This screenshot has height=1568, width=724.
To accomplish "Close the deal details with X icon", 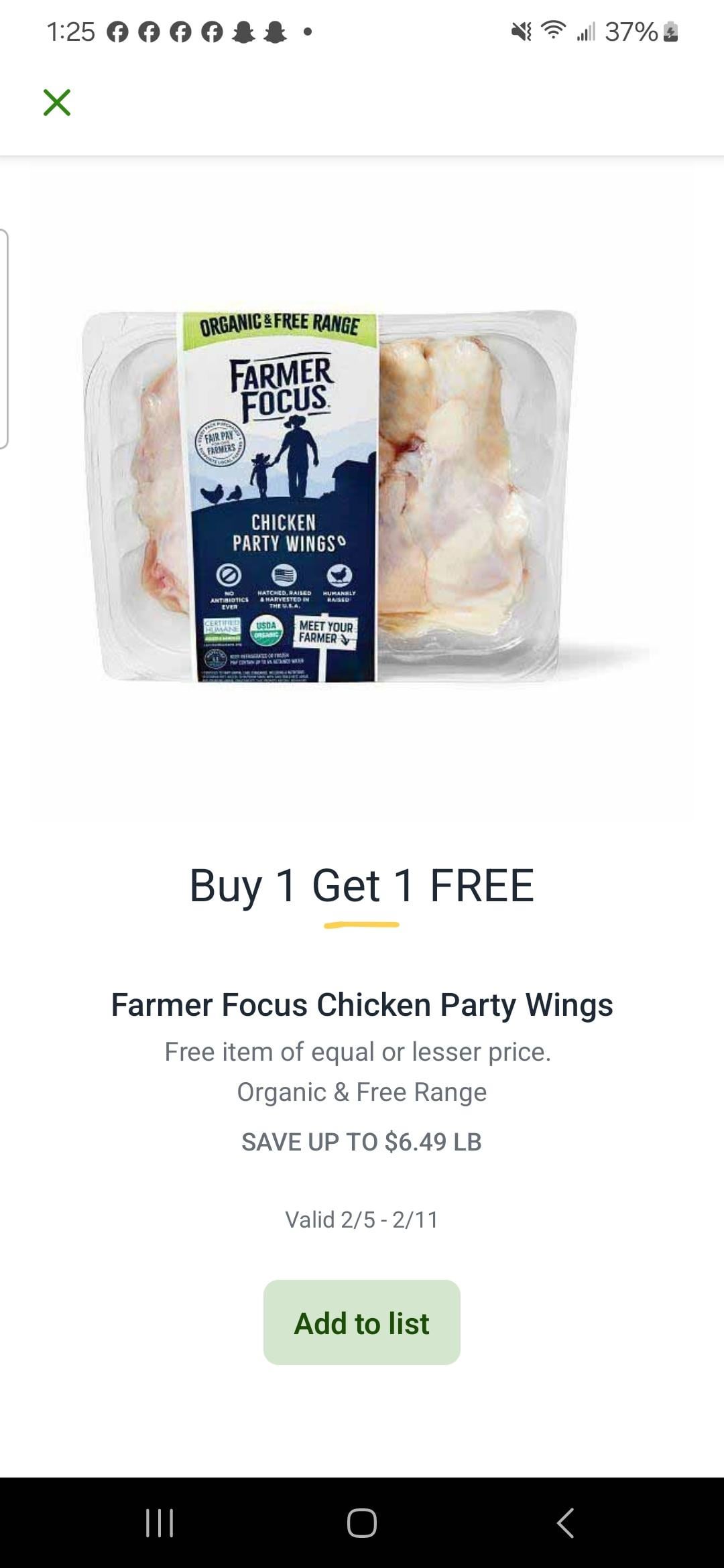I will coord(57,103).
